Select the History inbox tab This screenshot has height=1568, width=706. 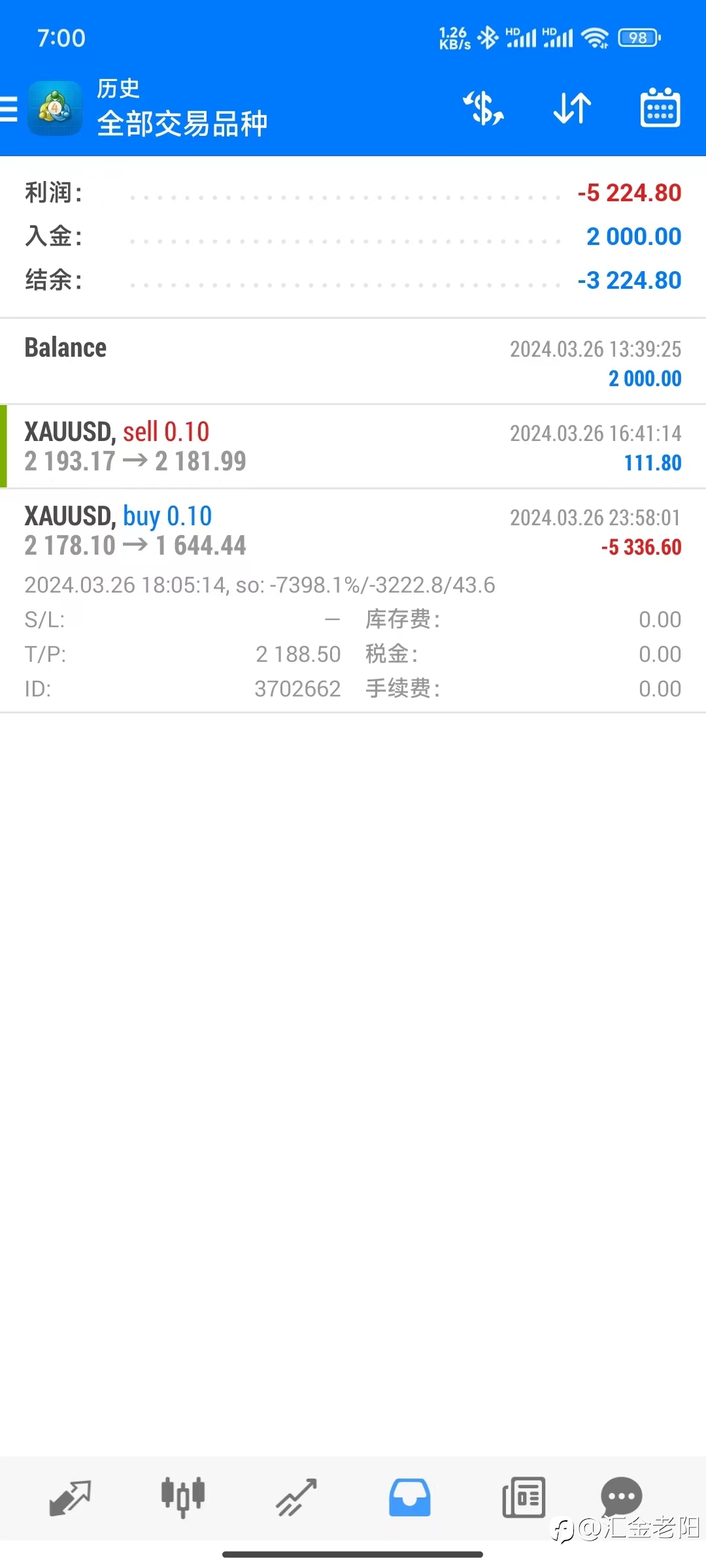[410, 1497]
